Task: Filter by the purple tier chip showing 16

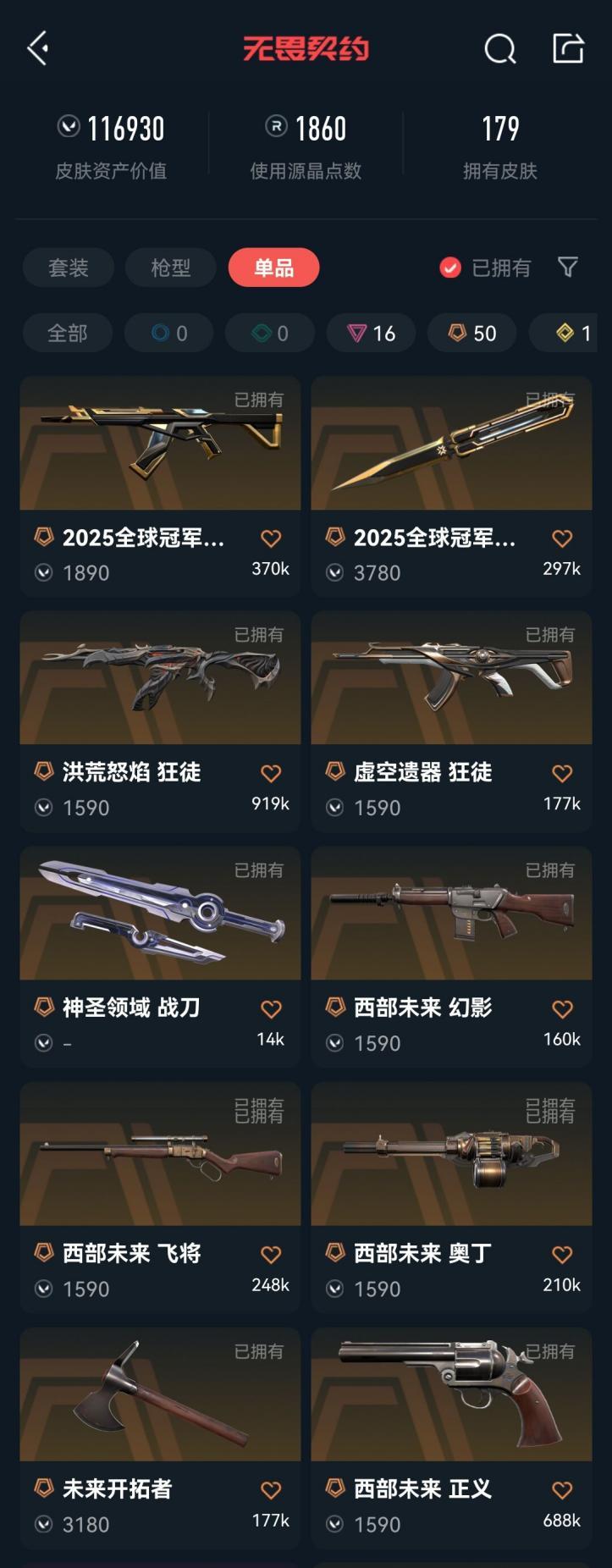Action: [372, 333]
